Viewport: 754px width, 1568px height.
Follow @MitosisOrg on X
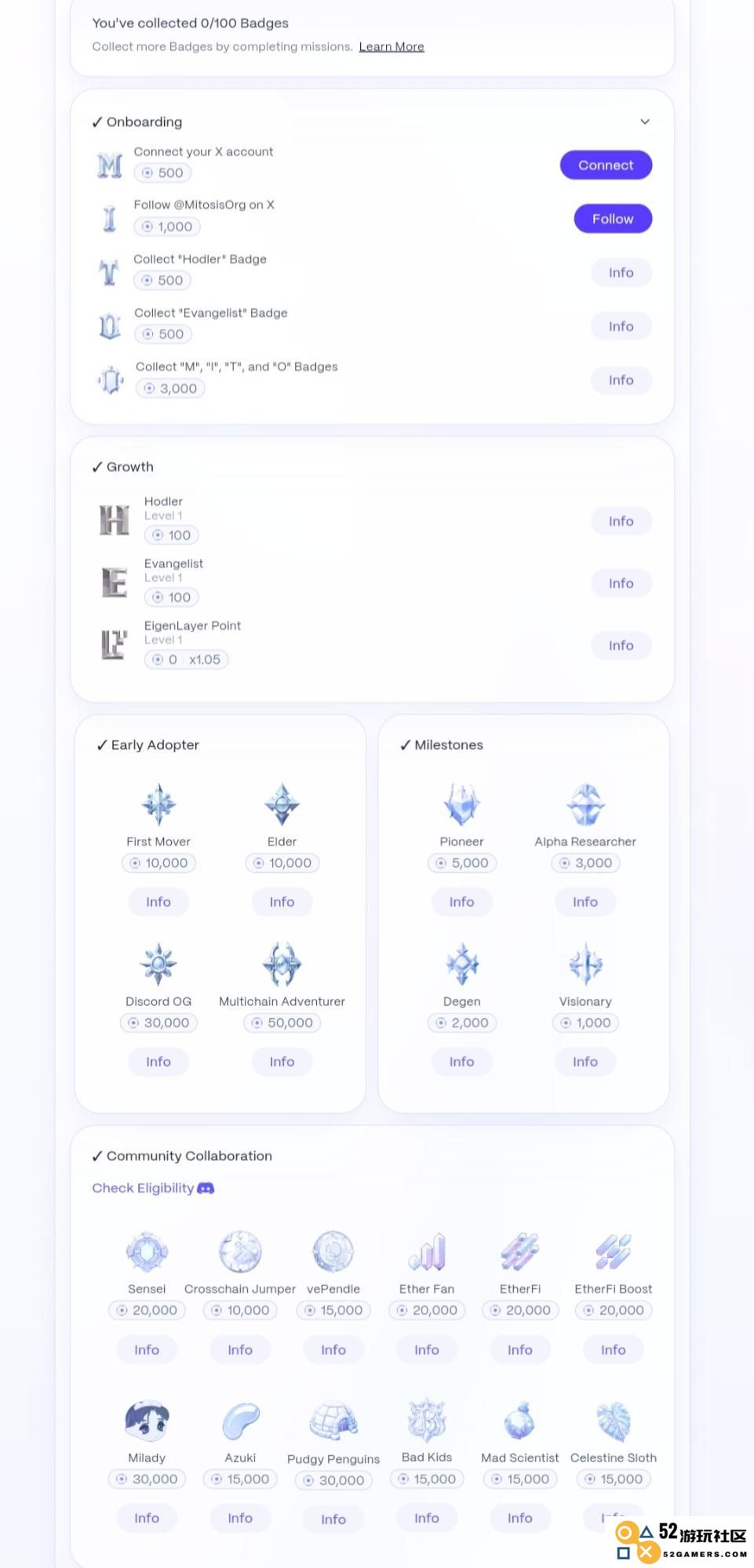click(612, 219)
